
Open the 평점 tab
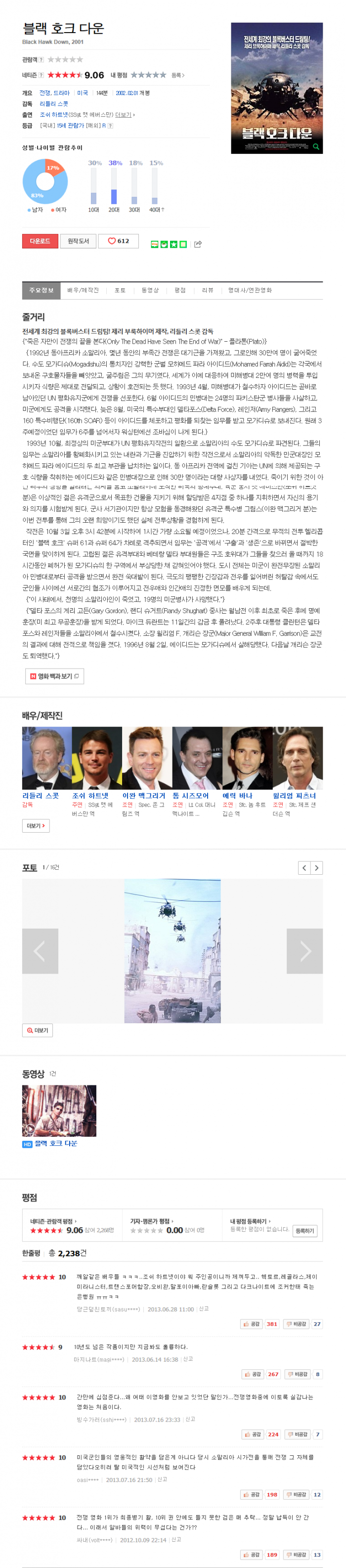click(180, 290)
